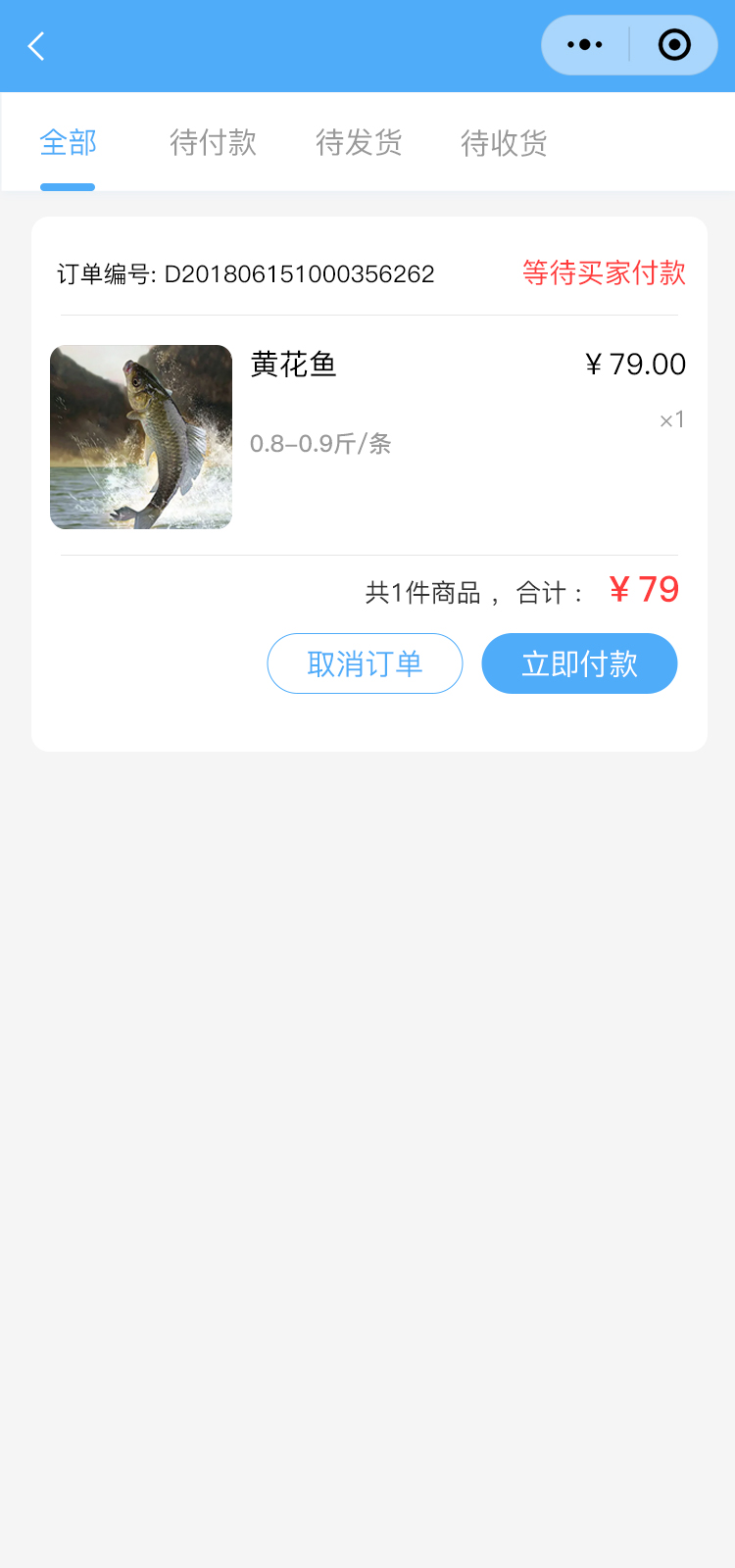Open the mini program three-dot menu
Screen dimensions: 735x1568
click(x=585, y=45)
